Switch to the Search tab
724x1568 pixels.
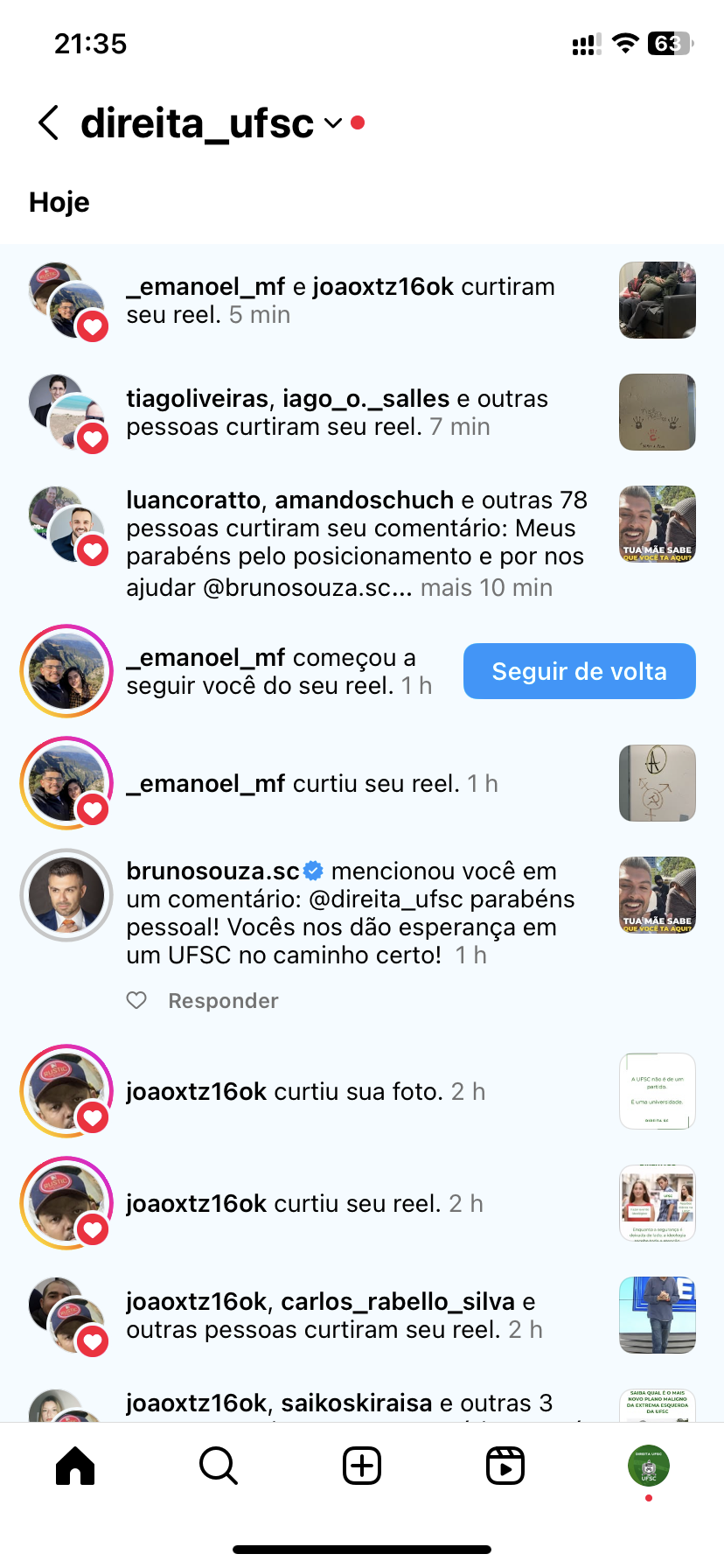(x=218, y=1466)
